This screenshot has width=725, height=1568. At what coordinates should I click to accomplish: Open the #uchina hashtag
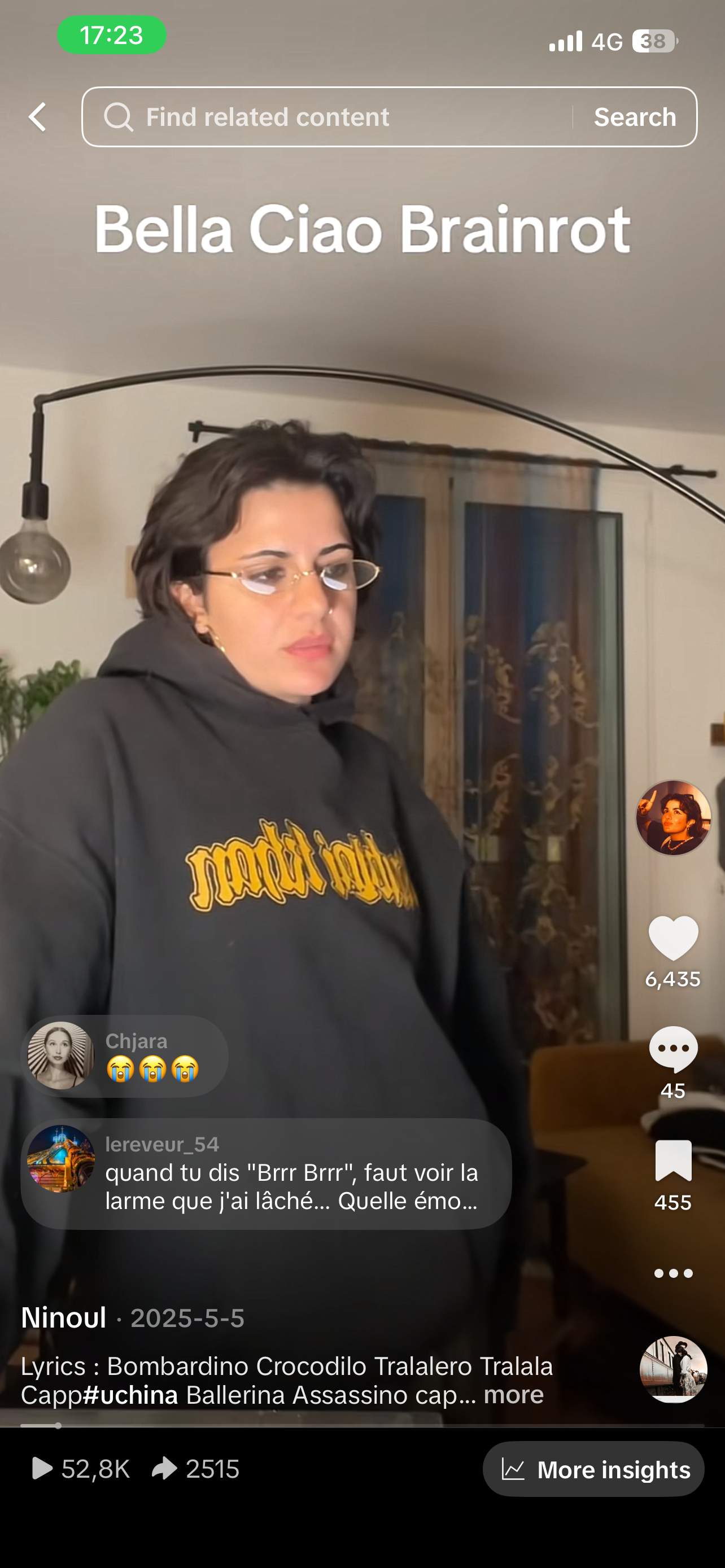130,1395
